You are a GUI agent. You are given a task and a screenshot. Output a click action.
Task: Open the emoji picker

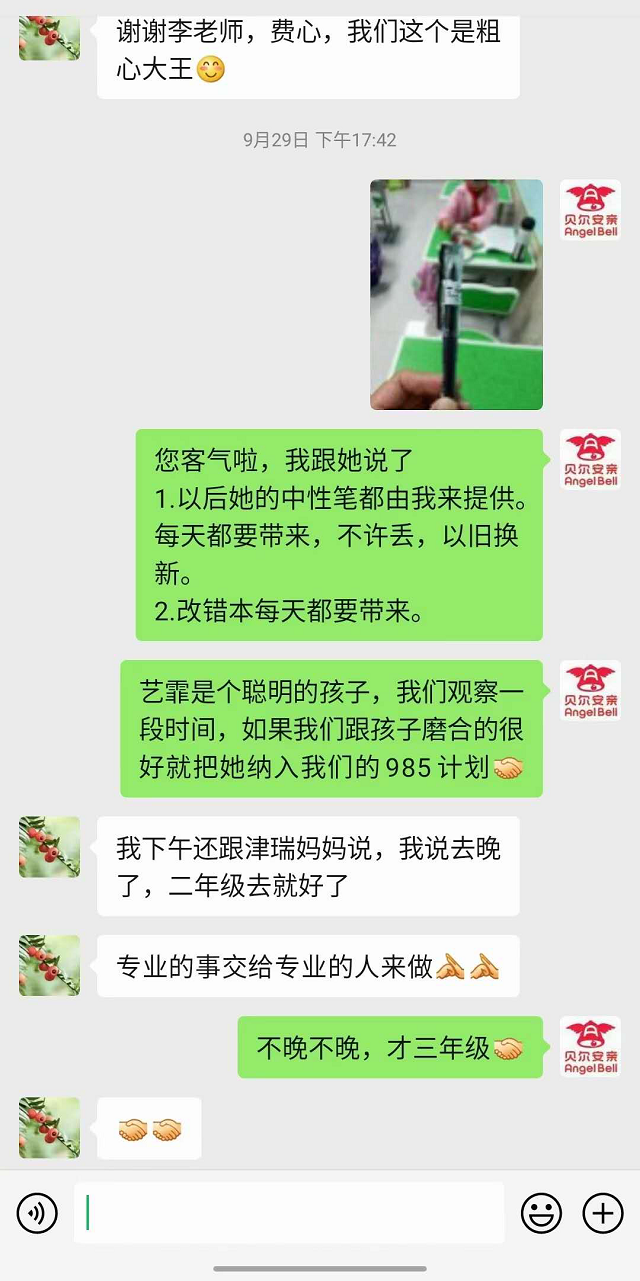point(541,1214)
